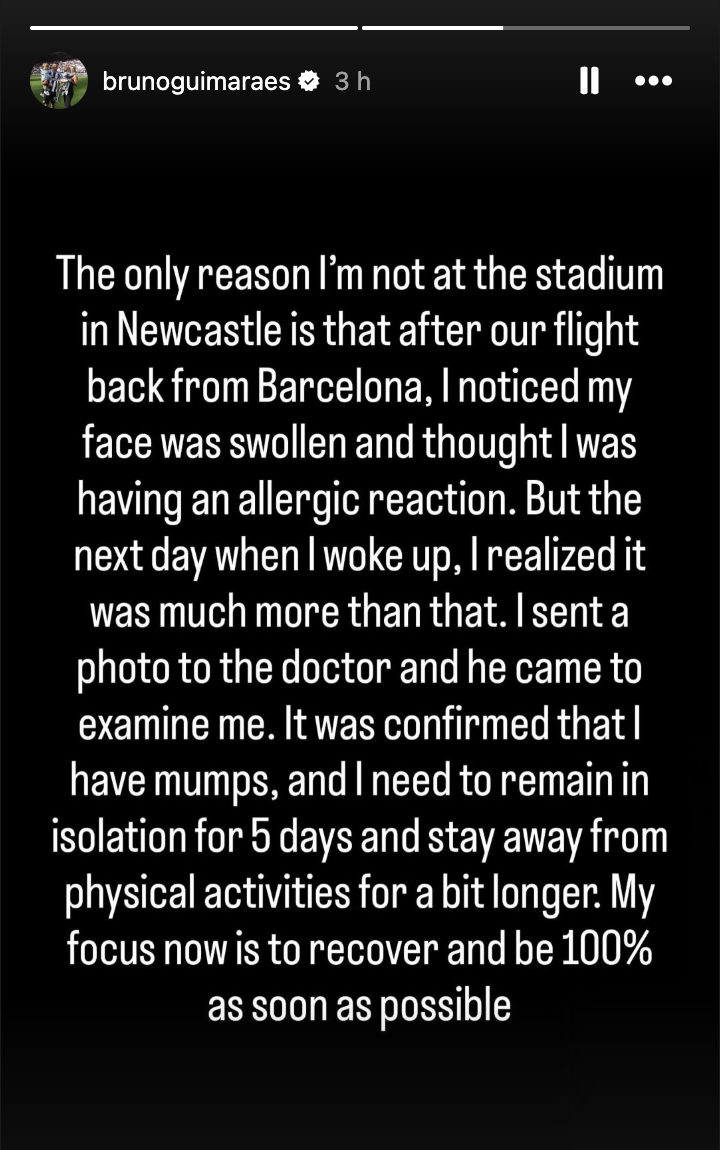
Task: Open the three-dot more options menu
Action: point(654,81)
